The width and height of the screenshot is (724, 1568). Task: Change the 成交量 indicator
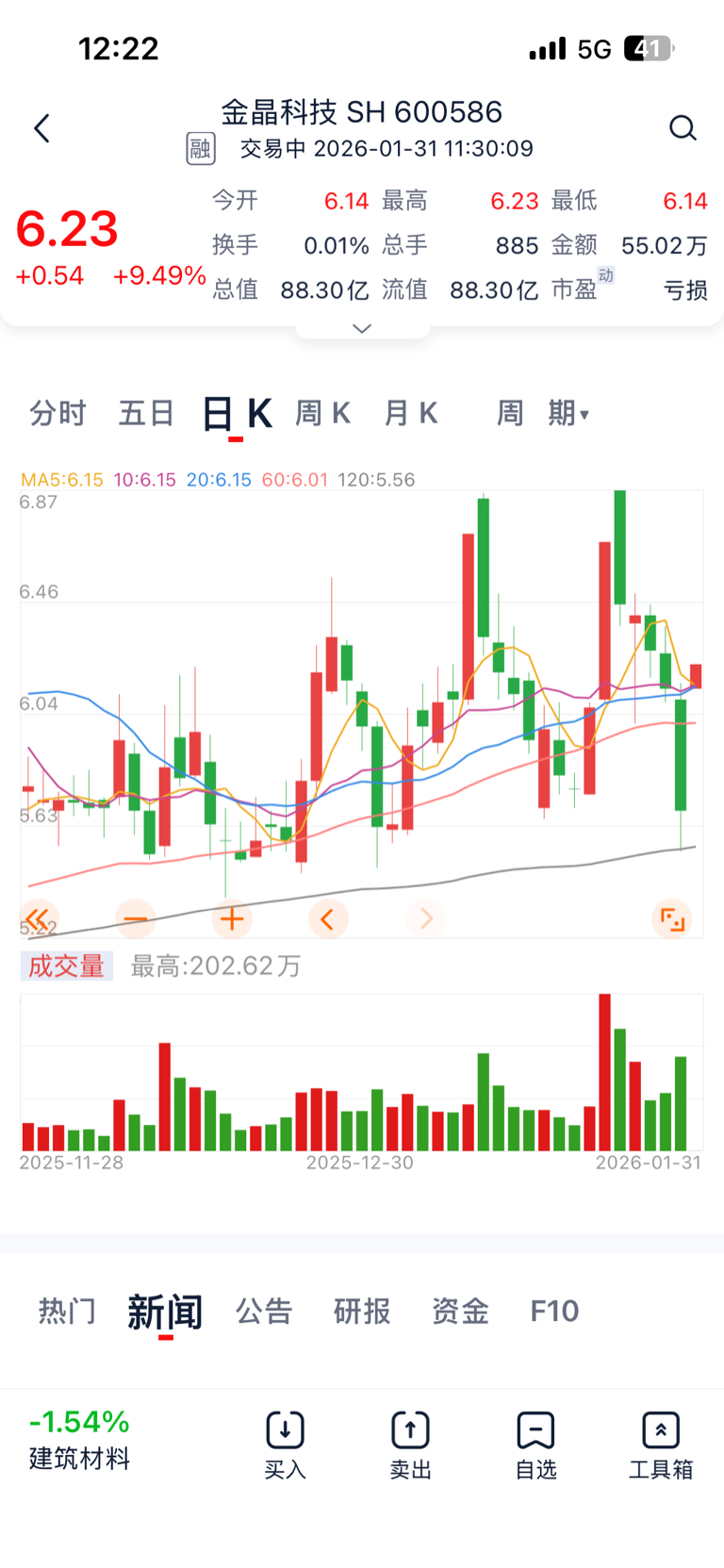click(66, 966)
